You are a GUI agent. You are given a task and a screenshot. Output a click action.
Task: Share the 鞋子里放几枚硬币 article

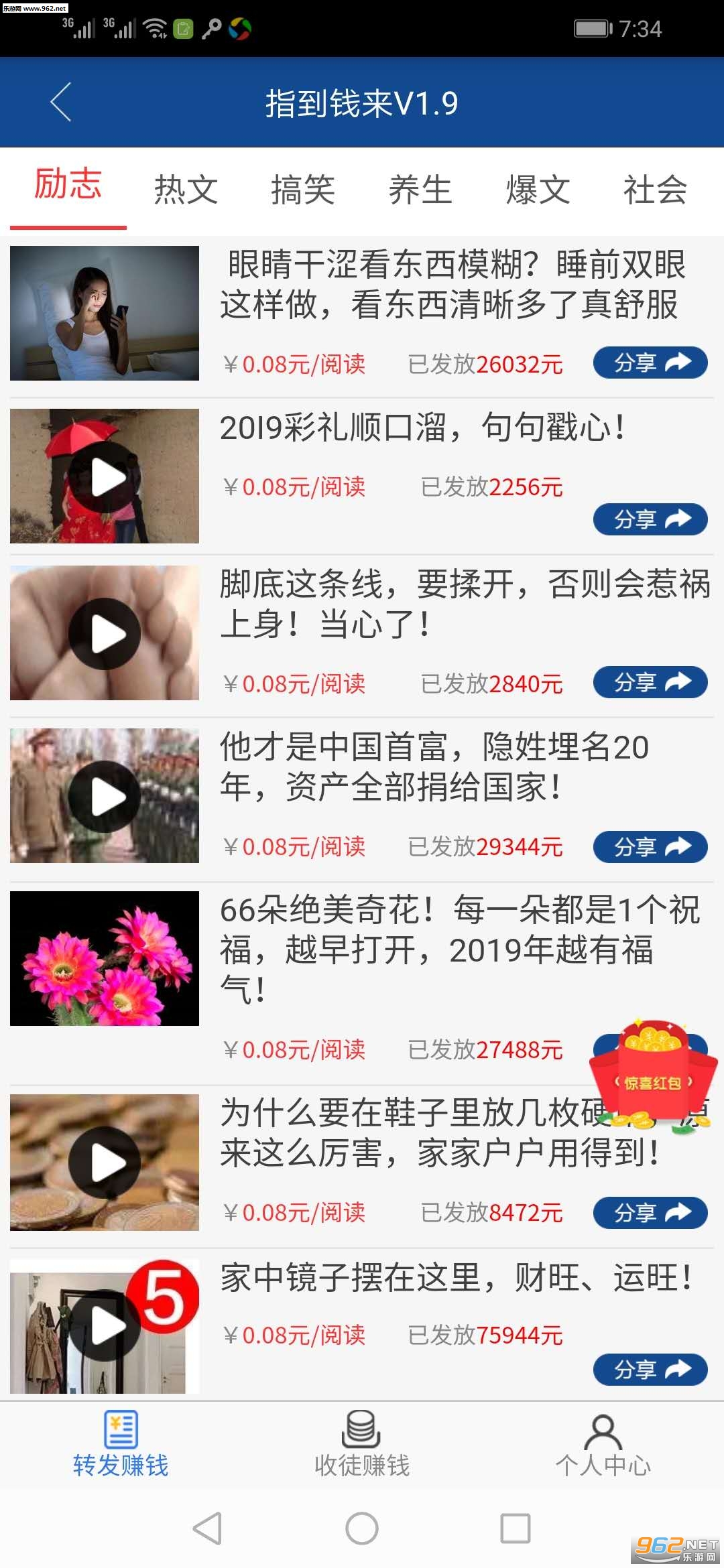650,1213
